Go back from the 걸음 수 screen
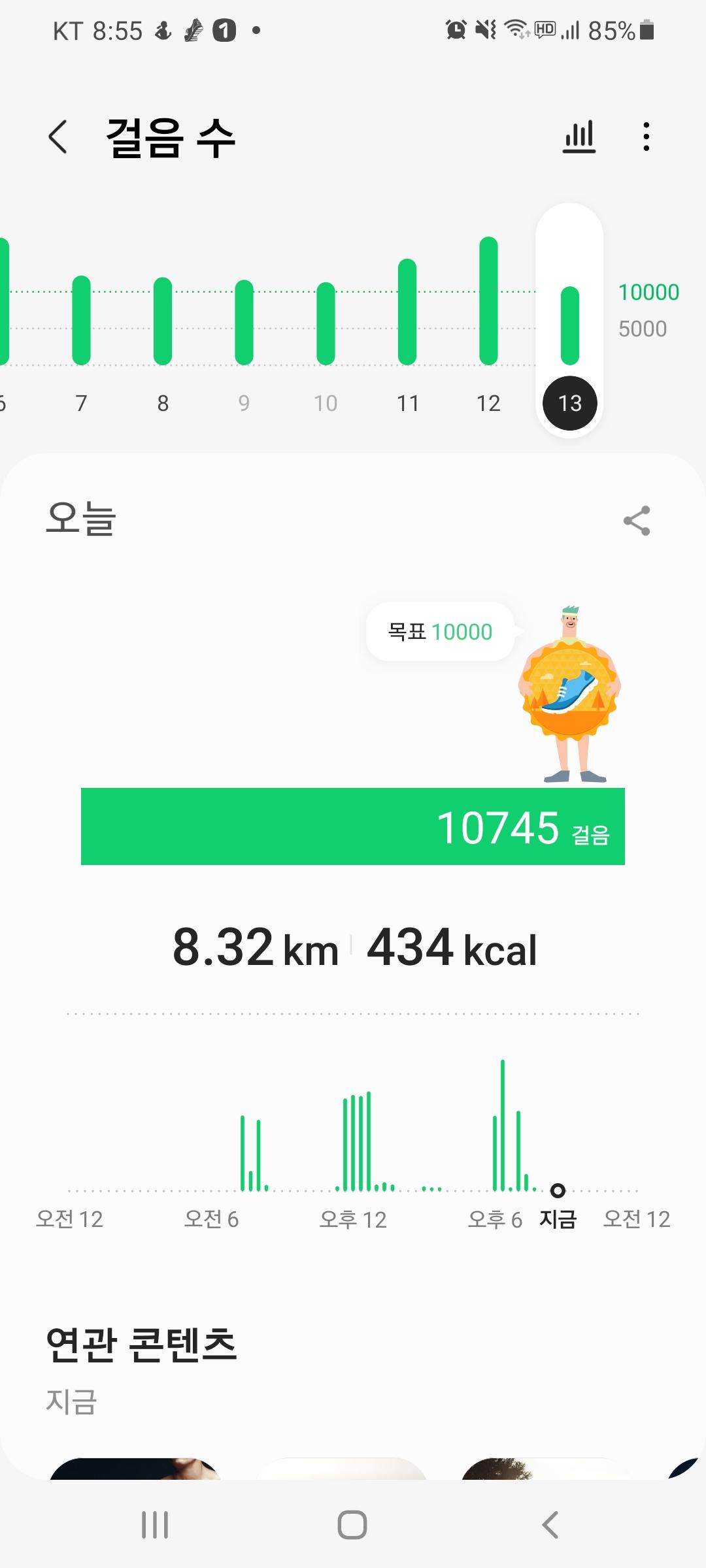Image resolution: width=706 pixels, height=1568 pixels. point(58,137)
